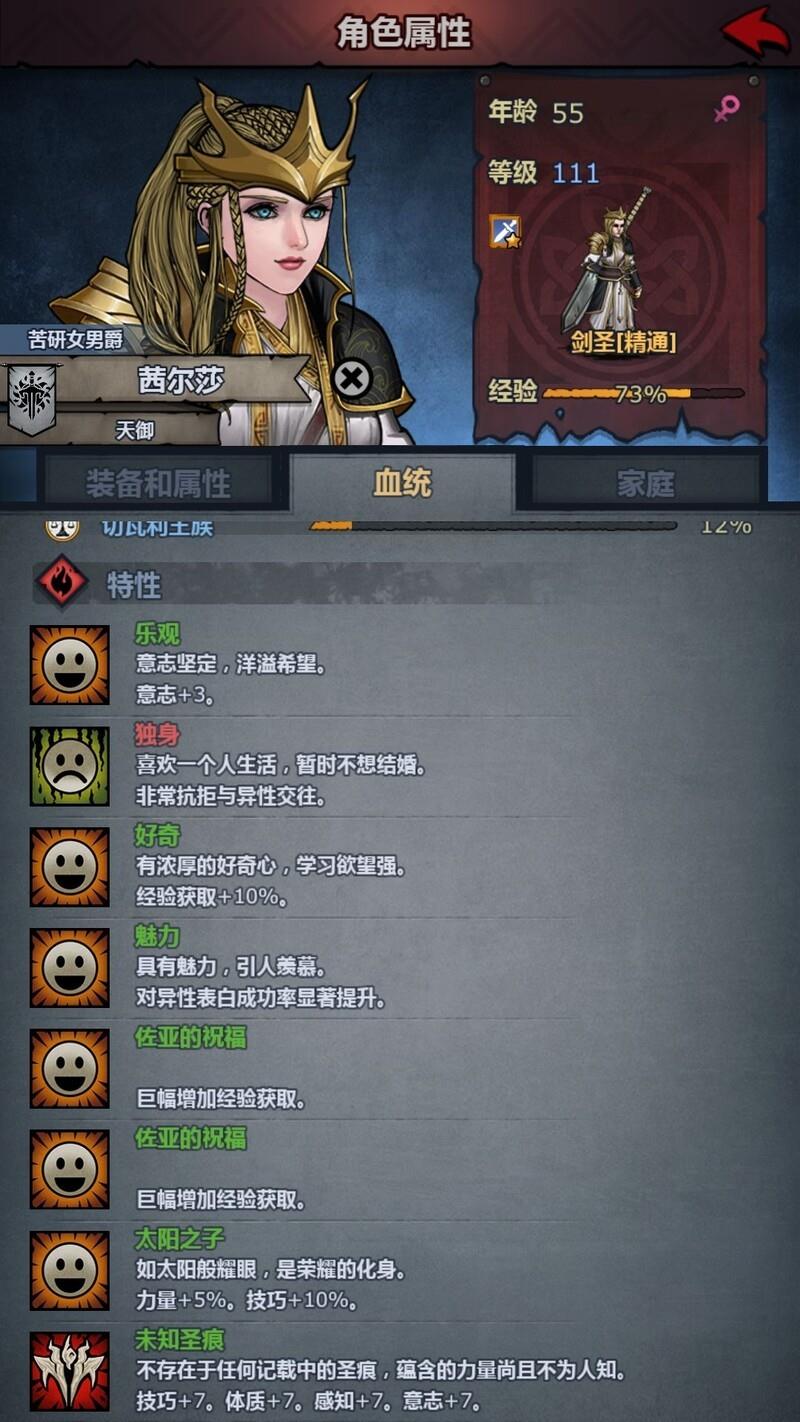Tap the X icon beside 茜尔莎
800x1422 pixels.
351,379
